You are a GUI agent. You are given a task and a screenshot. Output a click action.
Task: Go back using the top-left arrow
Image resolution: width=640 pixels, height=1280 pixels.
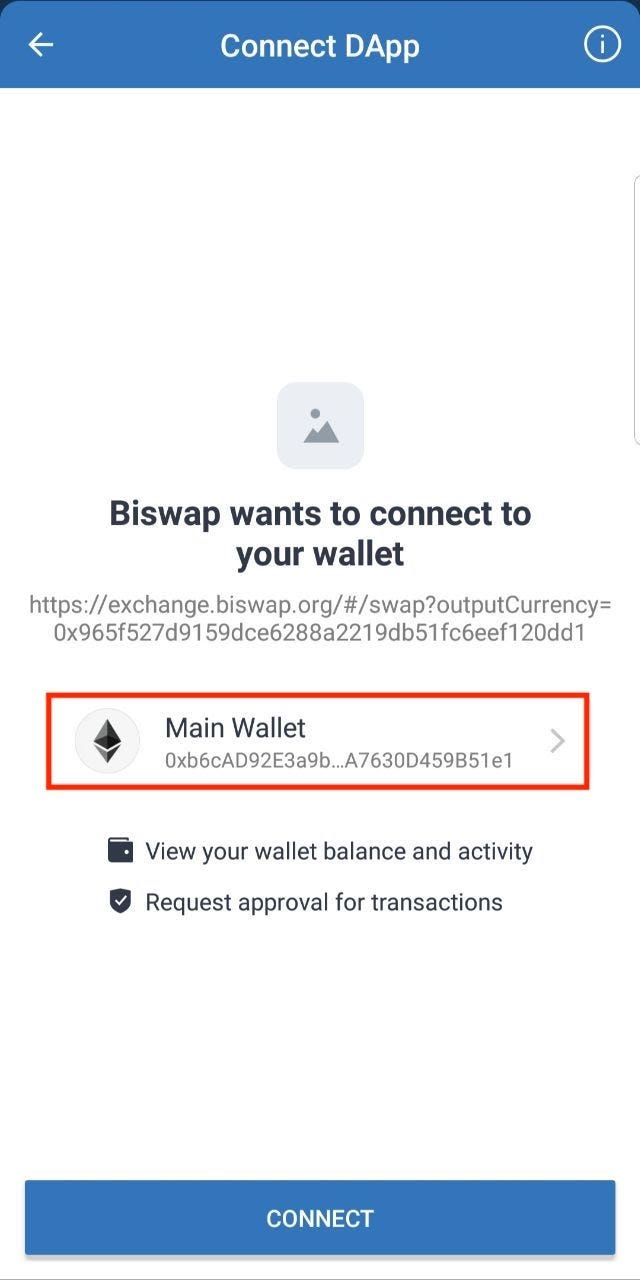pyautogui.click(x=40, y=45)
